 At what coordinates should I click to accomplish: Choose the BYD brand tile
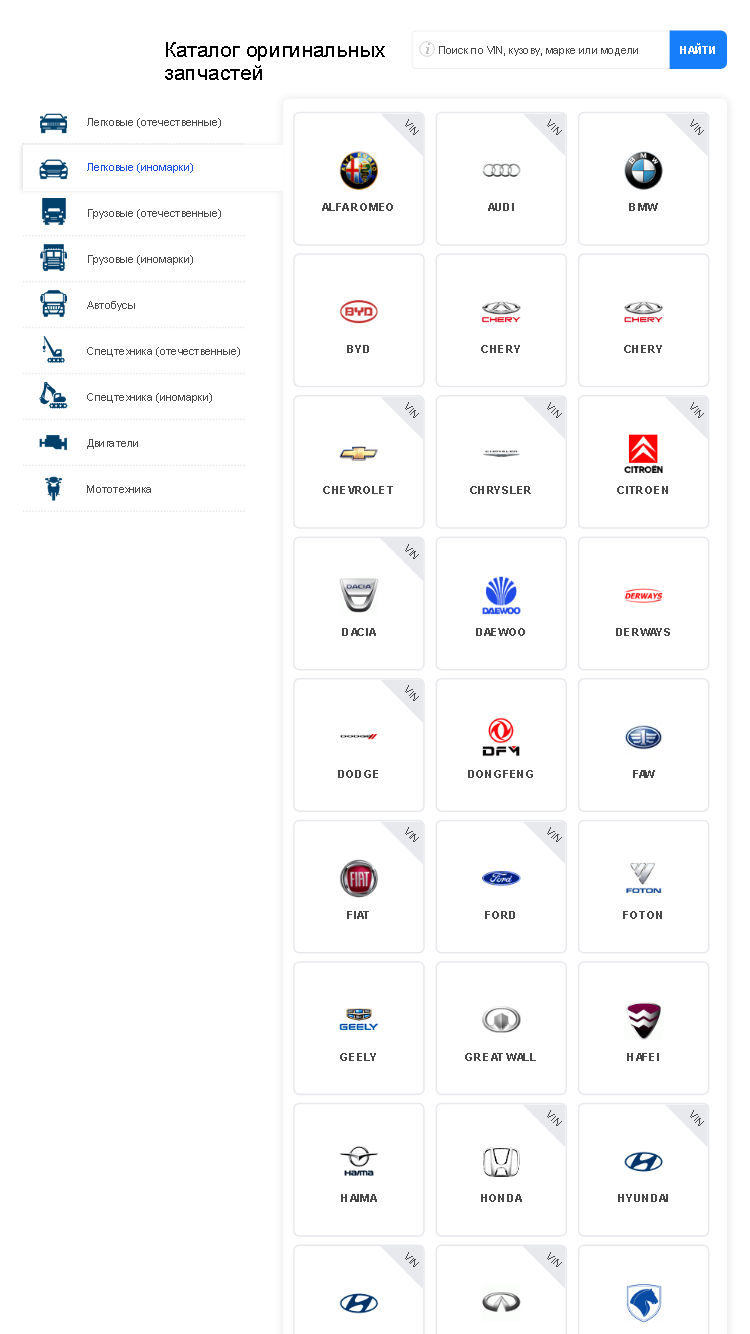click(359, 320)
